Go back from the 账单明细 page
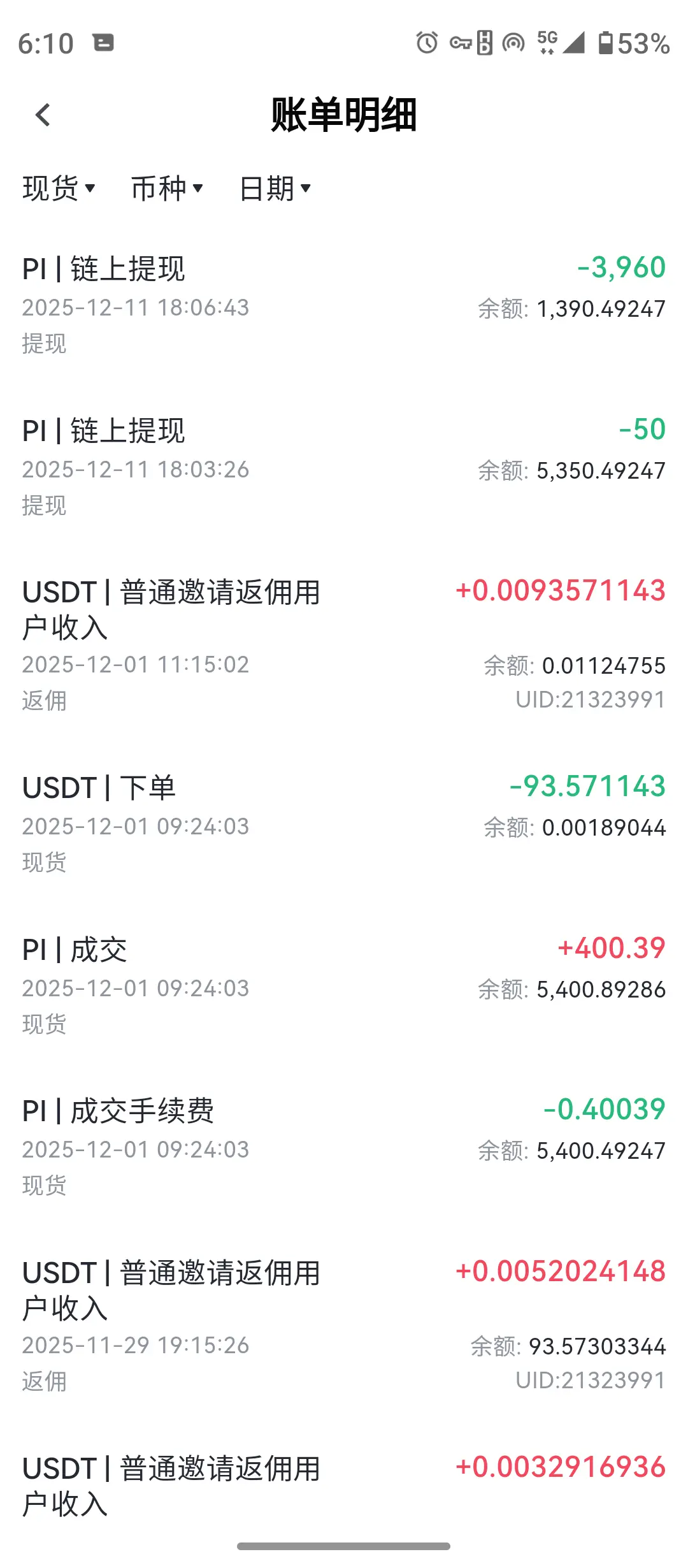The width and height of the screenshot is (688, 1568). pyautogui.click(x=43, y=115)
